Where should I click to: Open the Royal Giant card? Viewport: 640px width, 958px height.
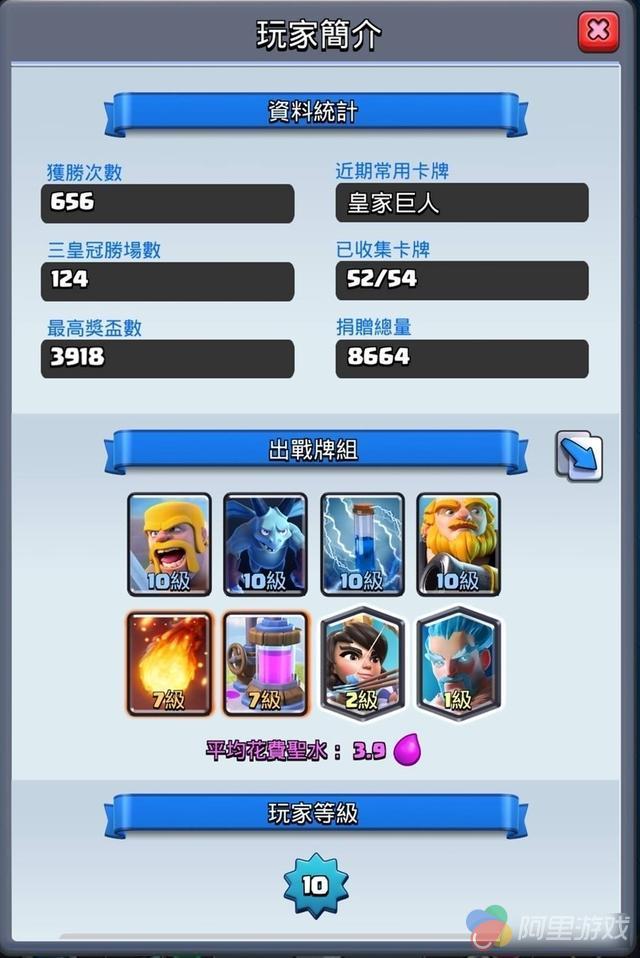(x=458, y=543)
